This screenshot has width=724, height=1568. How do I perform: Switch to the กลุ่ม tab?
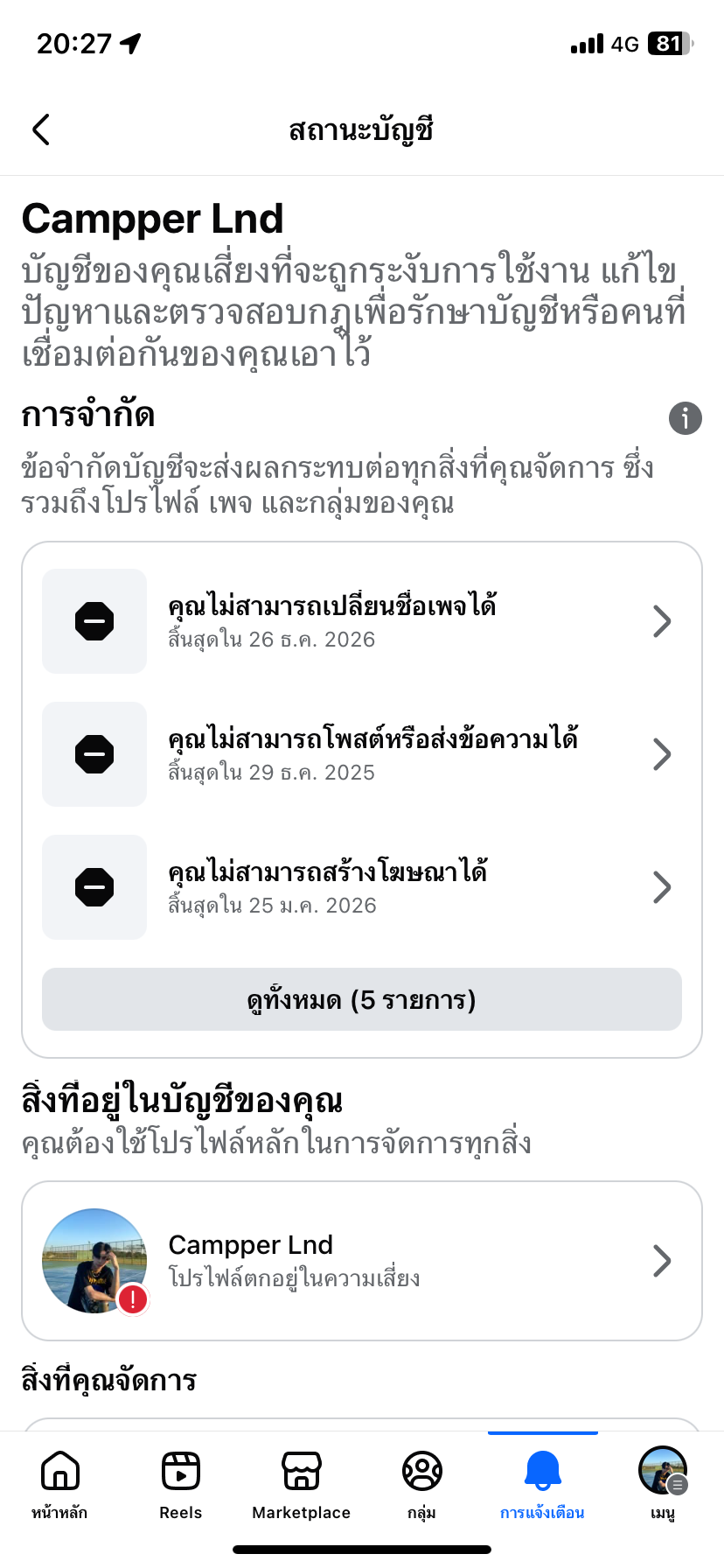[421, 1484]
